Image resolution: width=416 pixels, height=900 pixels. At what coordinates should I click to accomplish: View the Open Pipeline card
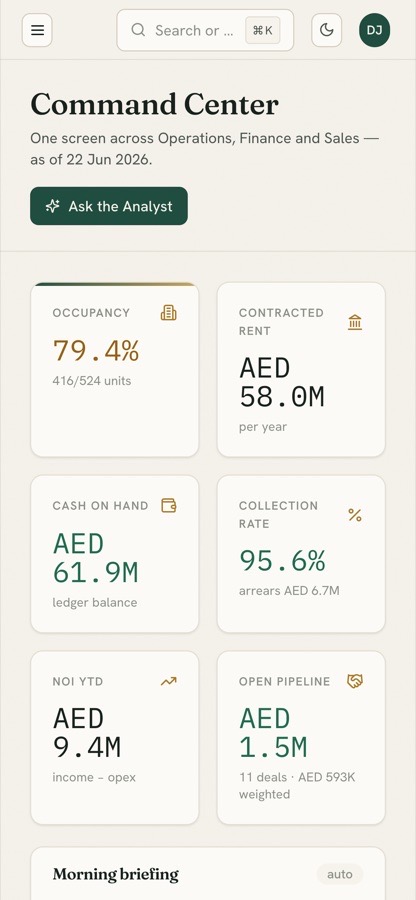click(301, 738)
